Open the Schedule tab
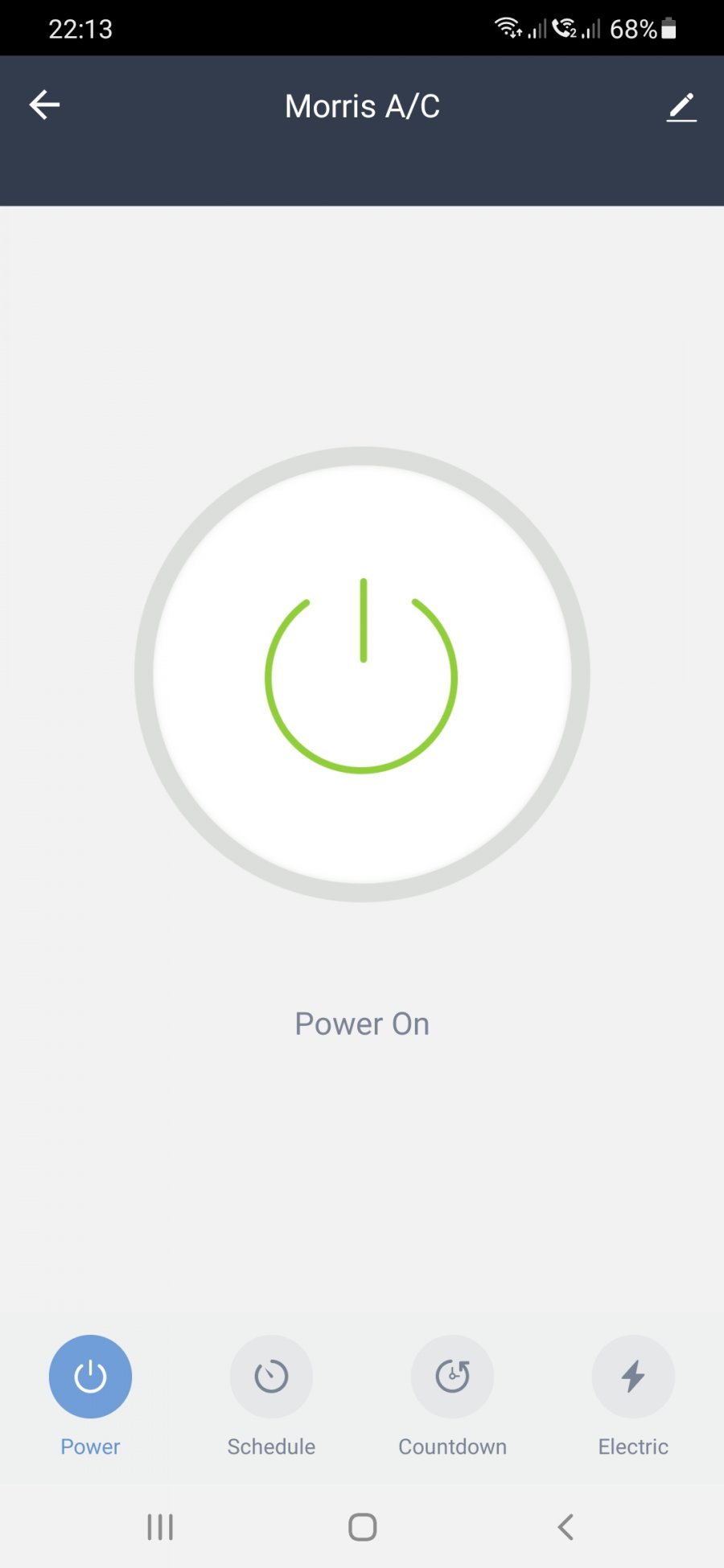 click(x=271, y=1377)
